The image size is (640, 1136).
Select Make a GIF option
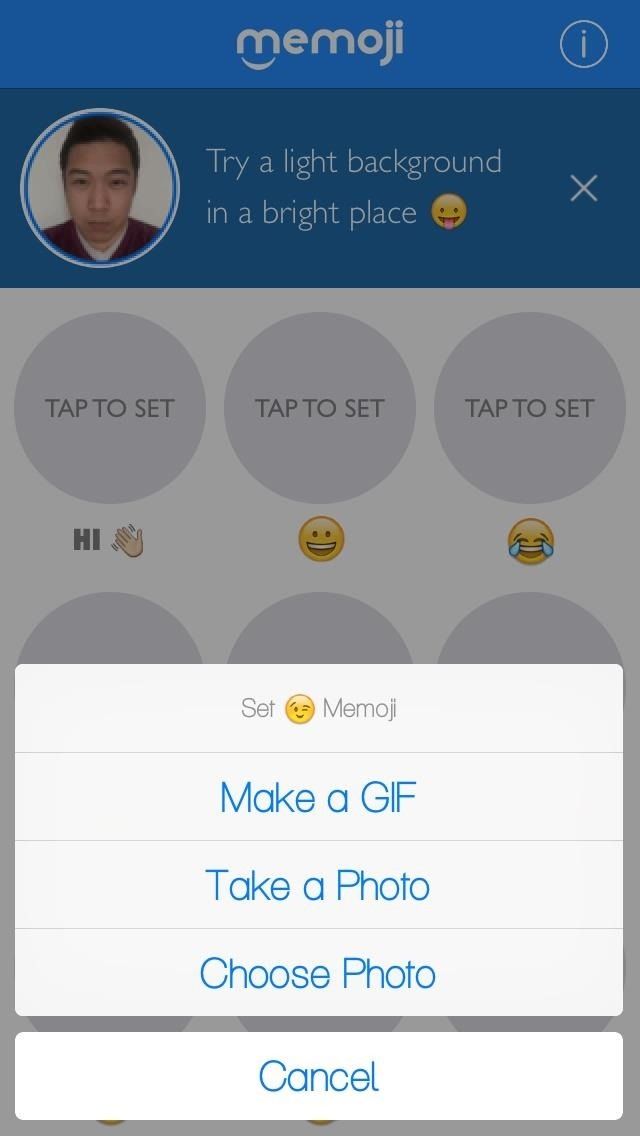pos(318,797)
